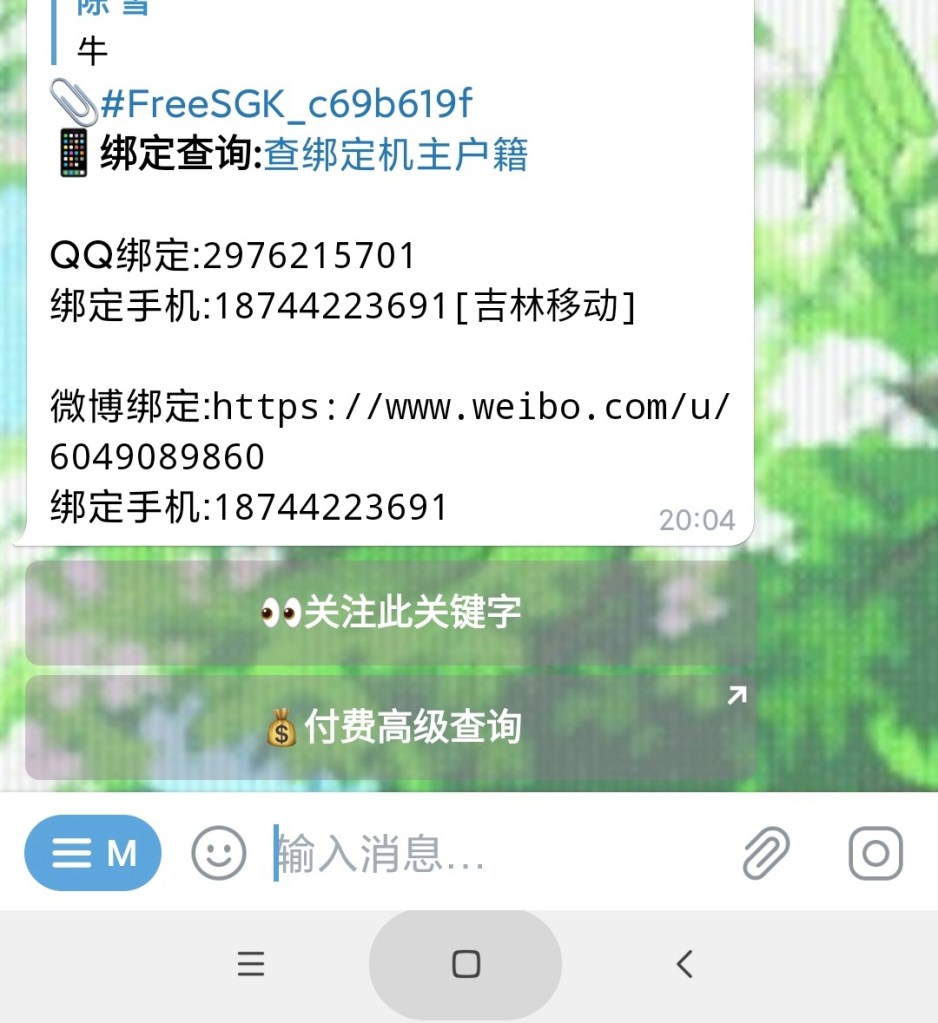
Task: Show recent apps from the navigation bar
Action: coord(251,964)
